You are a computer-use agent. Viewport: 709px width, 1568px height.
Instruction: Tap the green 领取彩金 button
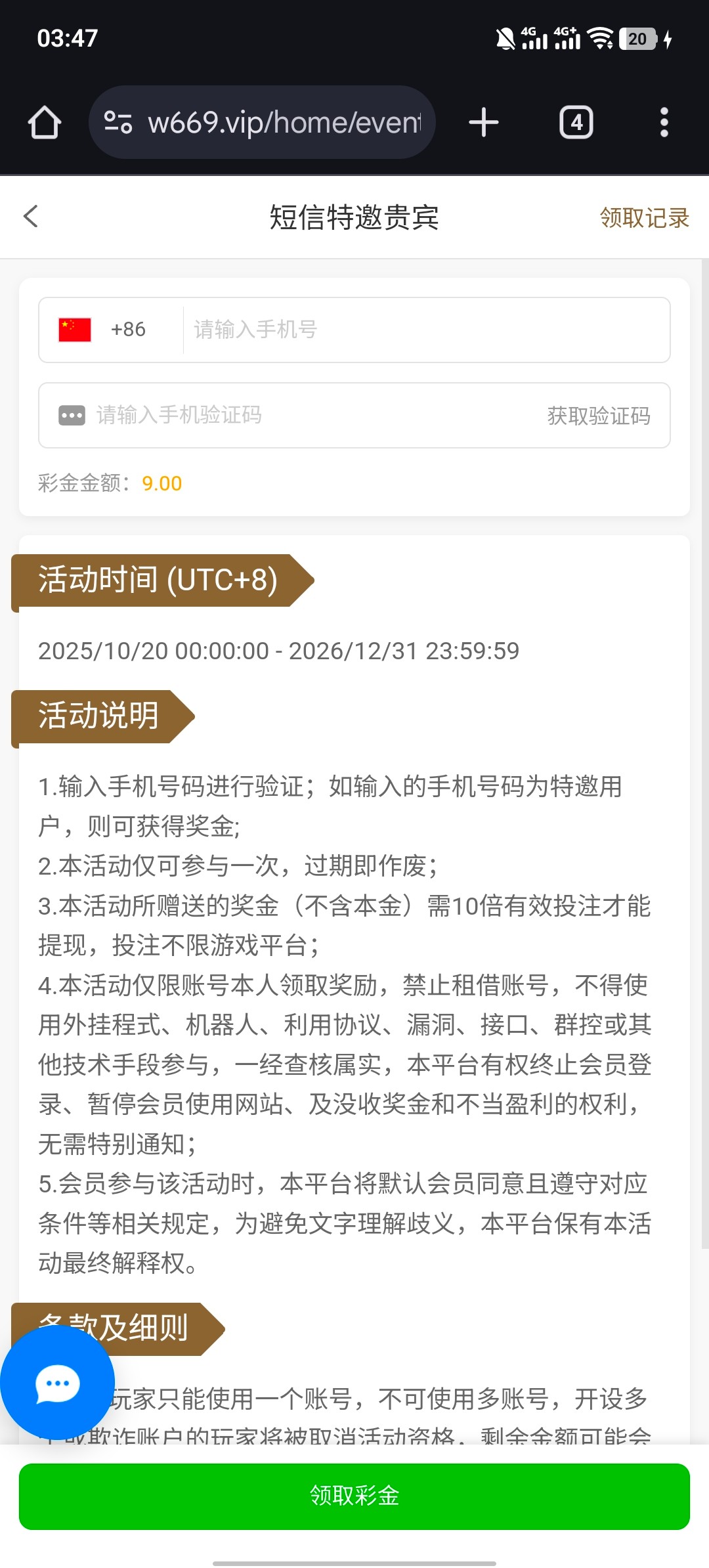354,1496
